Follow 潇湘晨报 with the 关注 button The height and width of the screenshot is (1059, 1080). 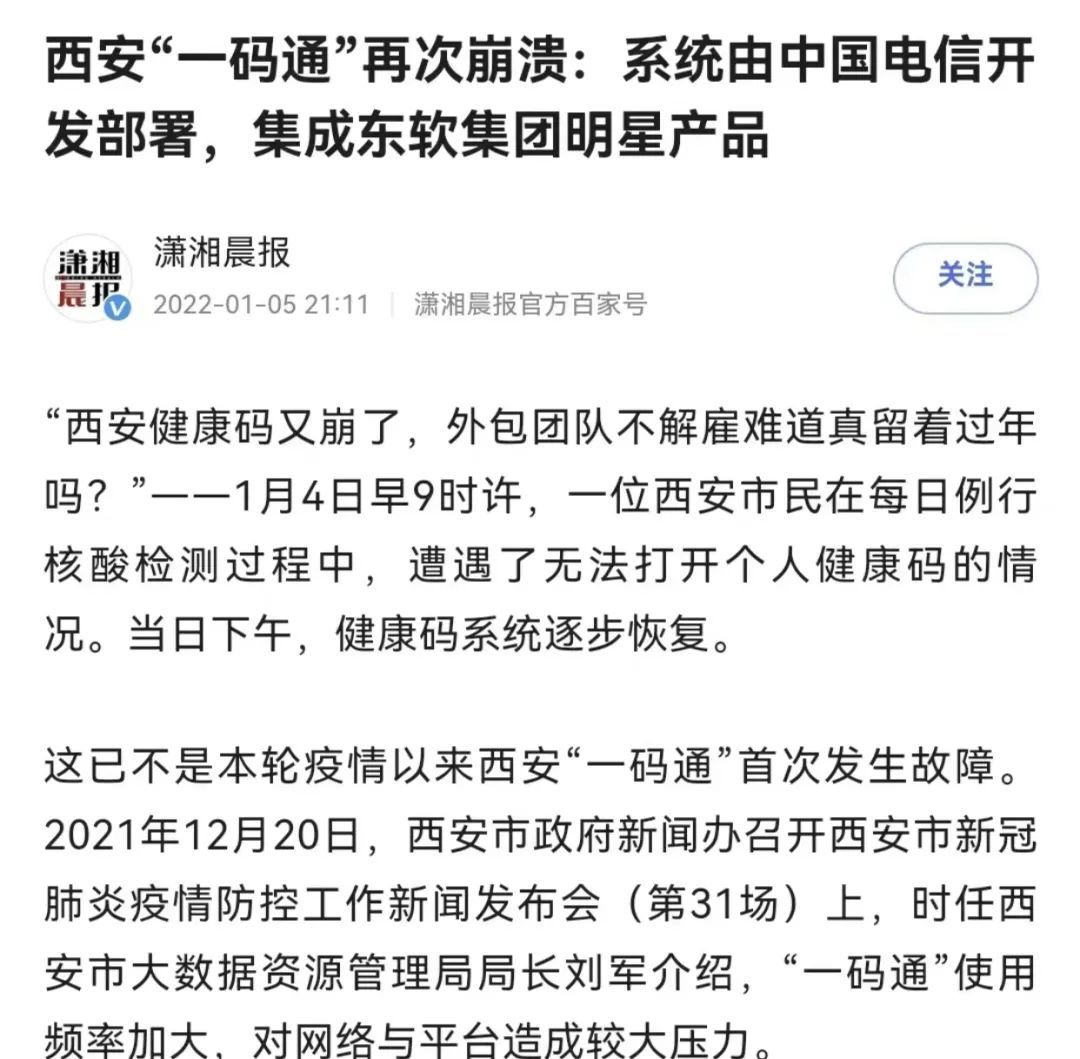point(965,277)
